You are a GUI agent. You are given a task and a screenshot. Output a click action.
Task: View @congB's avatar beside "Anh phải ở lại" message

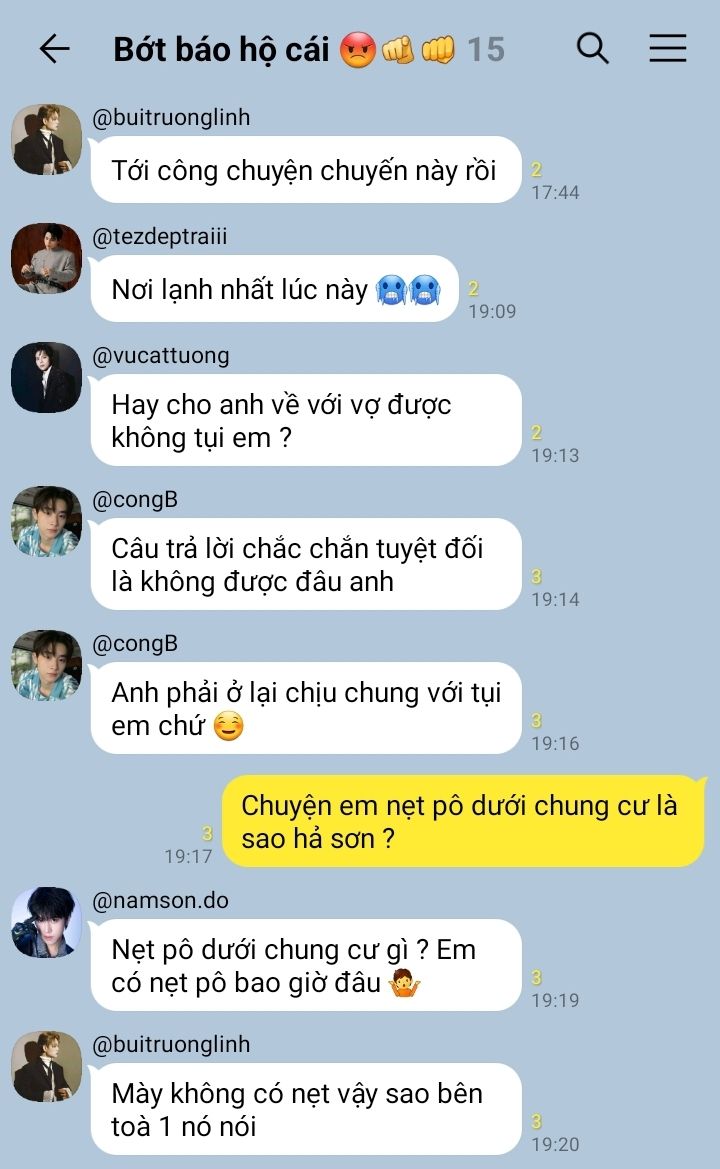tap(46, 665)
